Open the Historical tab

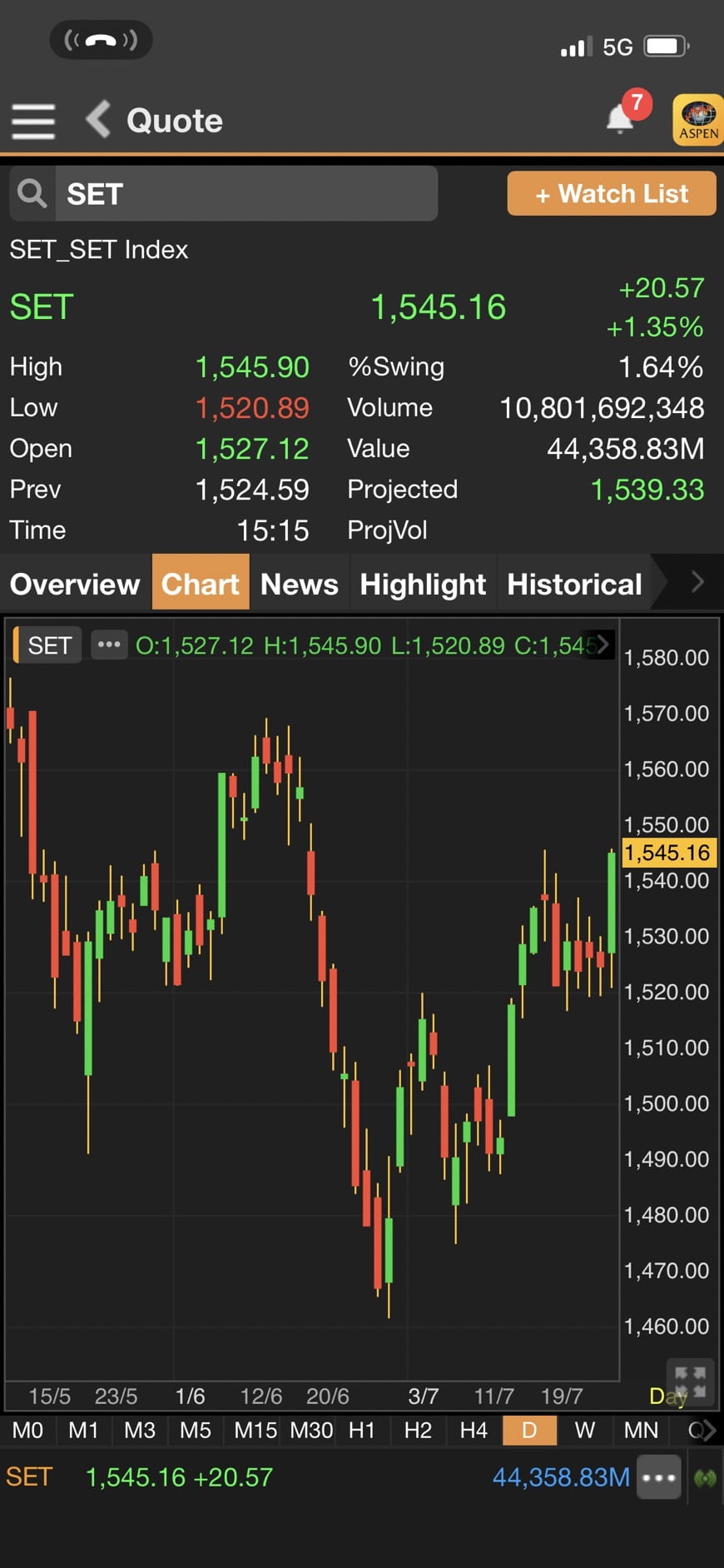click(574, 584)
